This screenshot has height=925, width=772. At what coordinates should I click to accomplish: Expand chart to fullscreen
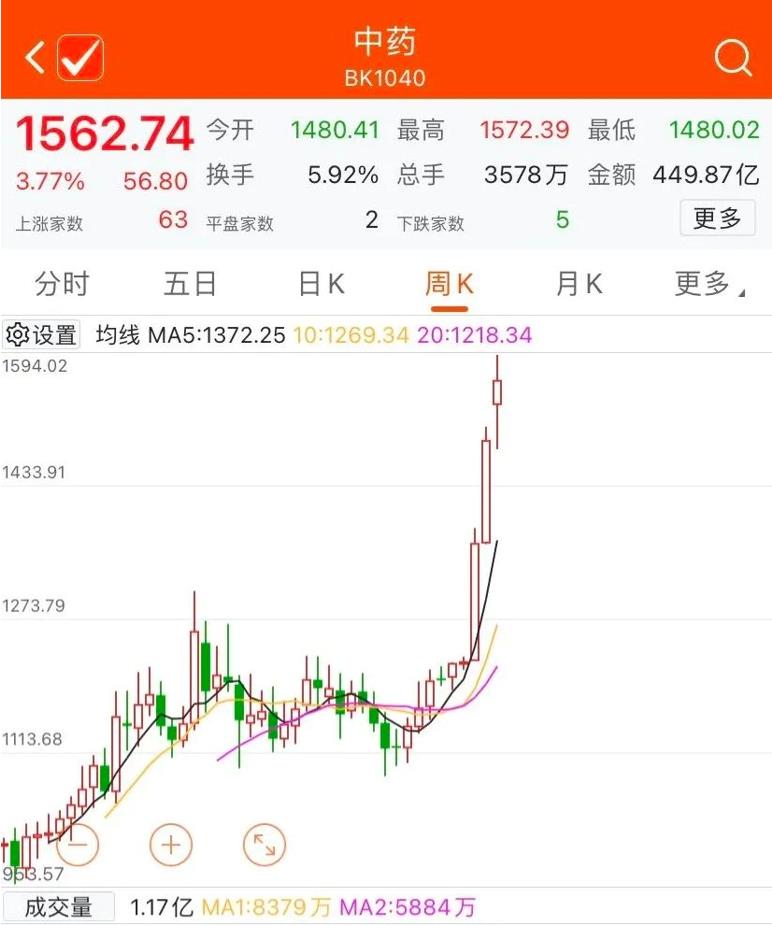(264, 845)
